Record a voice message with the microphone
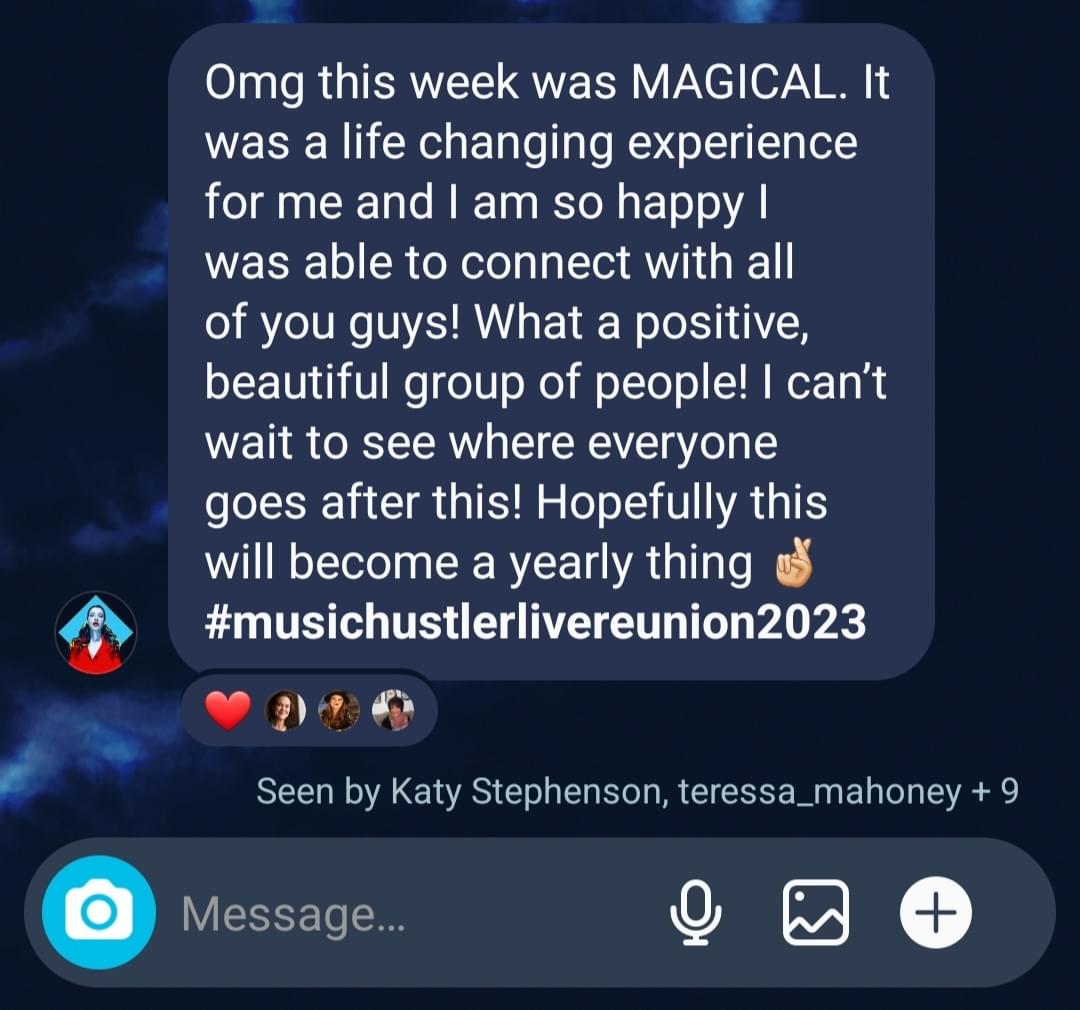 pyautogui.click(x=695, y=912)
